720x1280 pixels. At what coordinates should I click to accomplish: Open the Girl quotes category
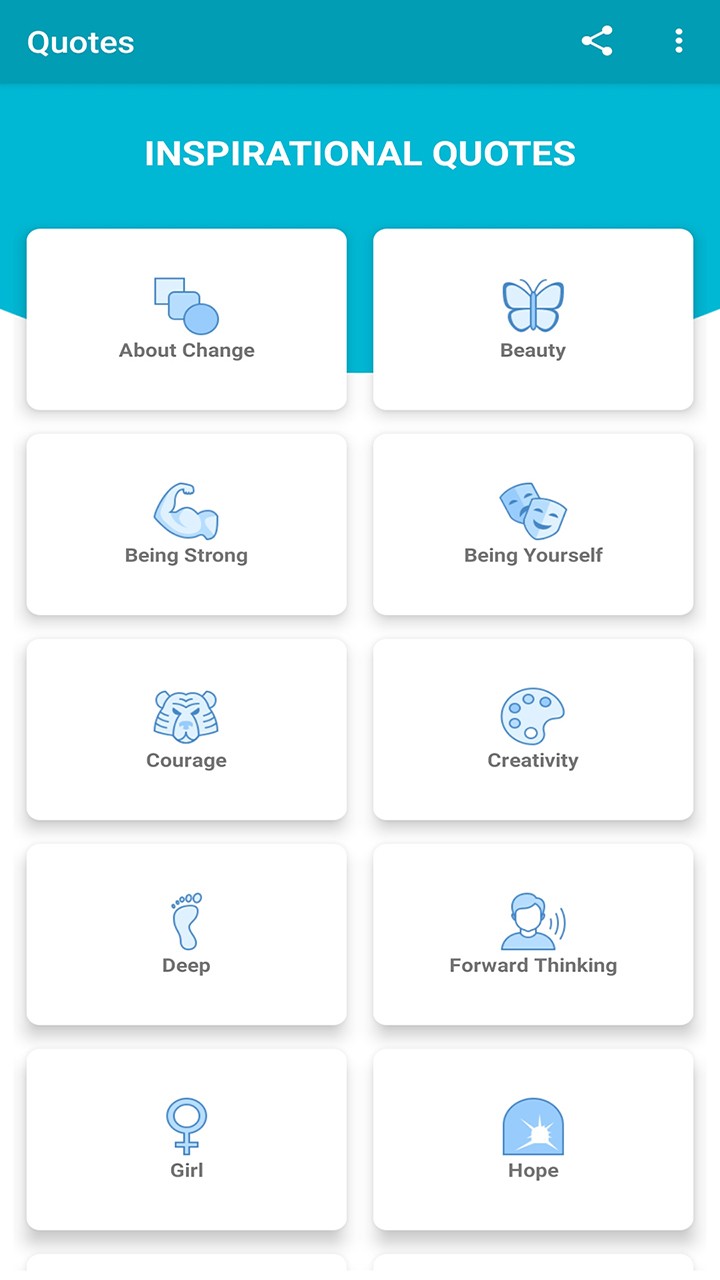(187, 1140)
